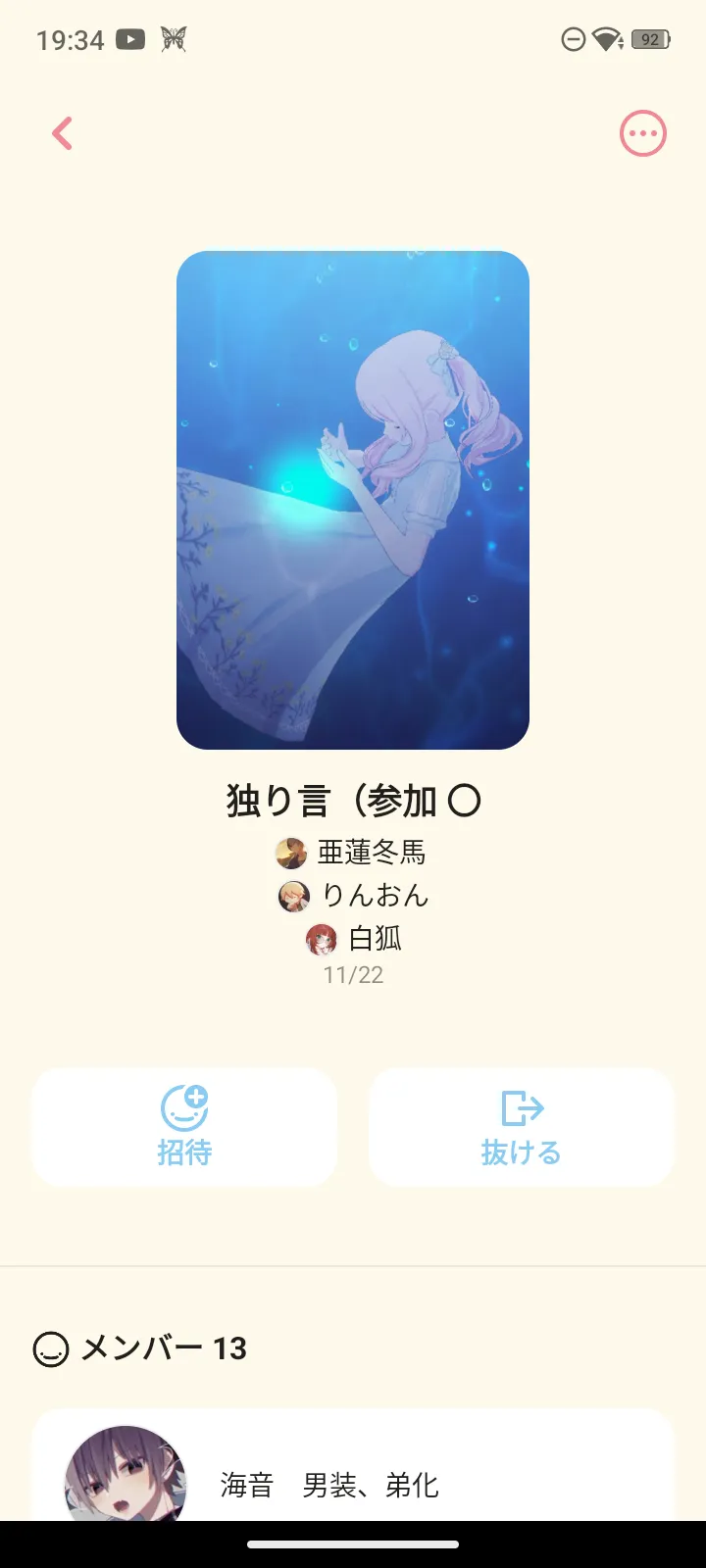
Task: Open りんおん's profile
Action: [x=354, y=895]
